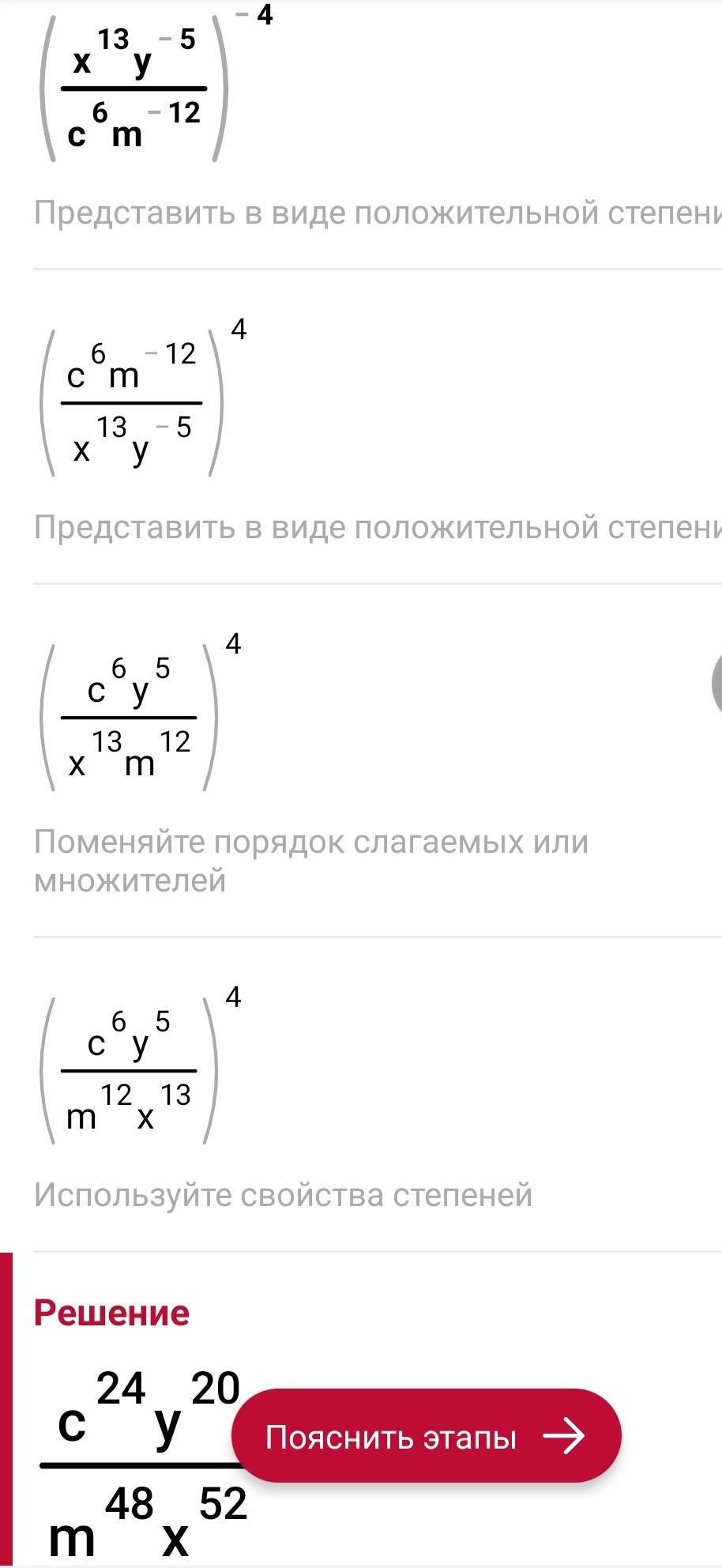Tap the Пояснить этапы button

(x=426, y=1436)
